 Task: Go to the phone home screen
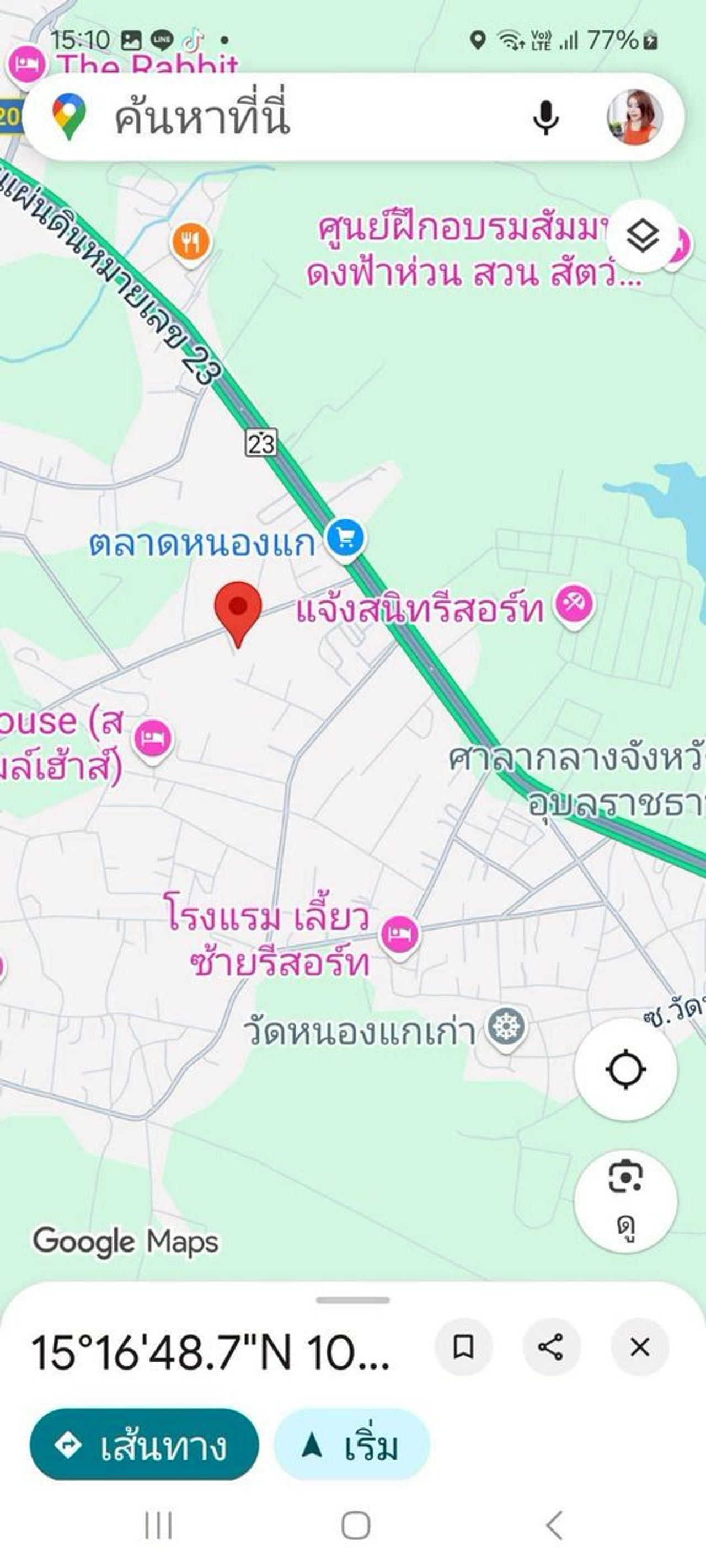pos(355,1526)
